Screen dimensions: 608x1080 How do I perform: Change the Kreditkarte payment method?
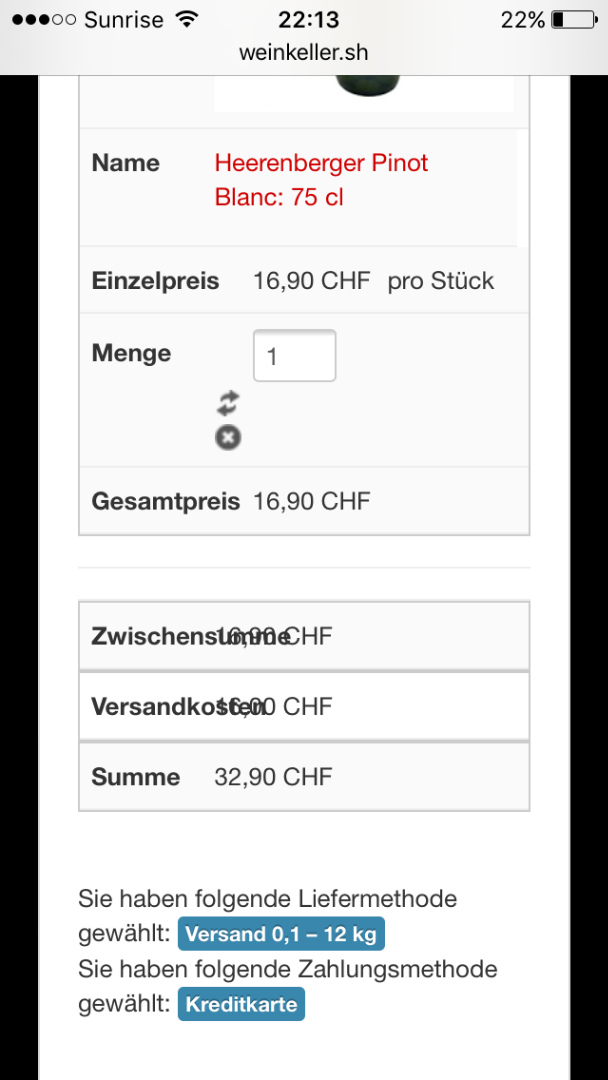(x=241, y=1005)
